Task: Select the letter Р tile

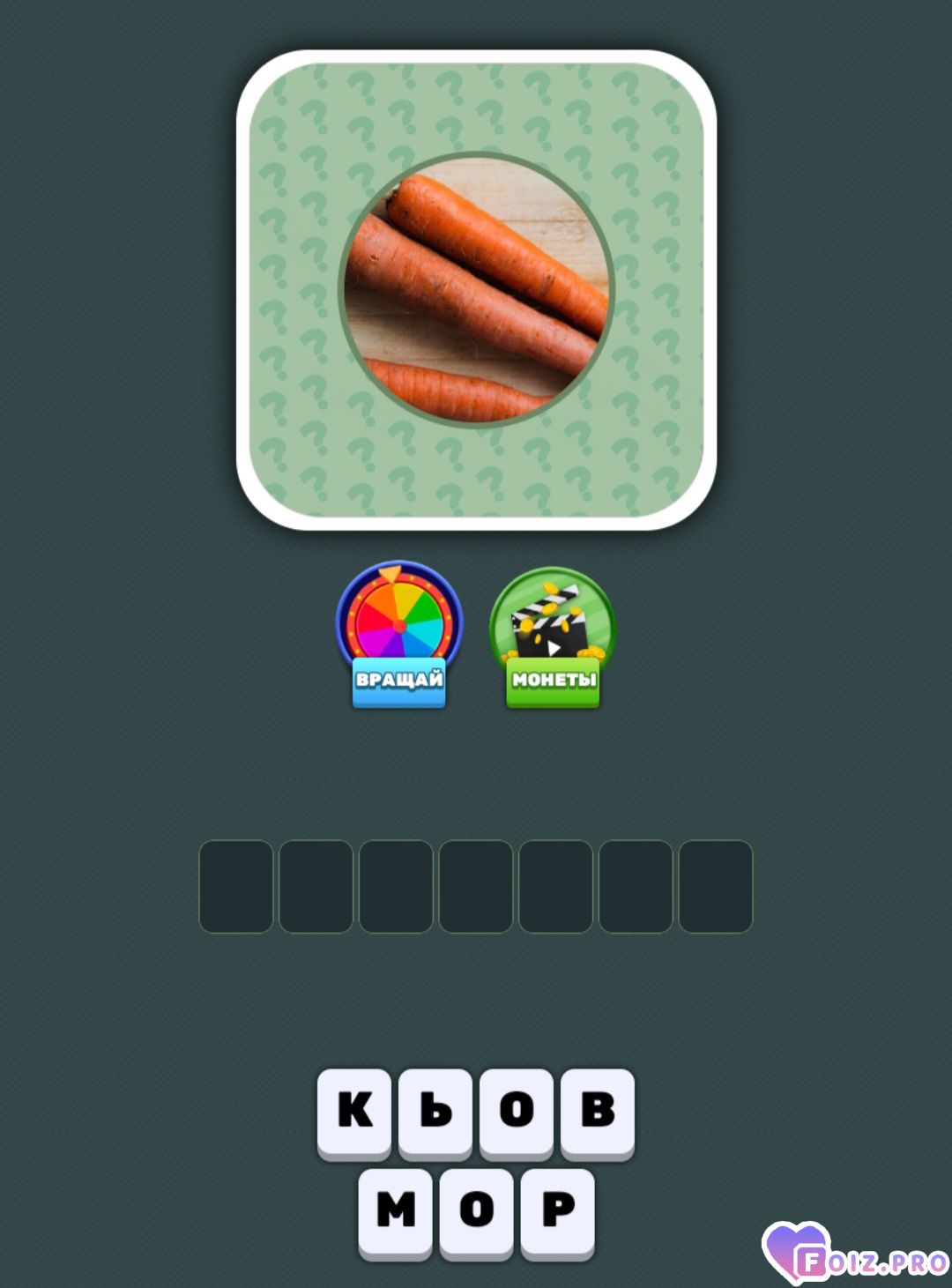Action: (x=557, y=1209)
